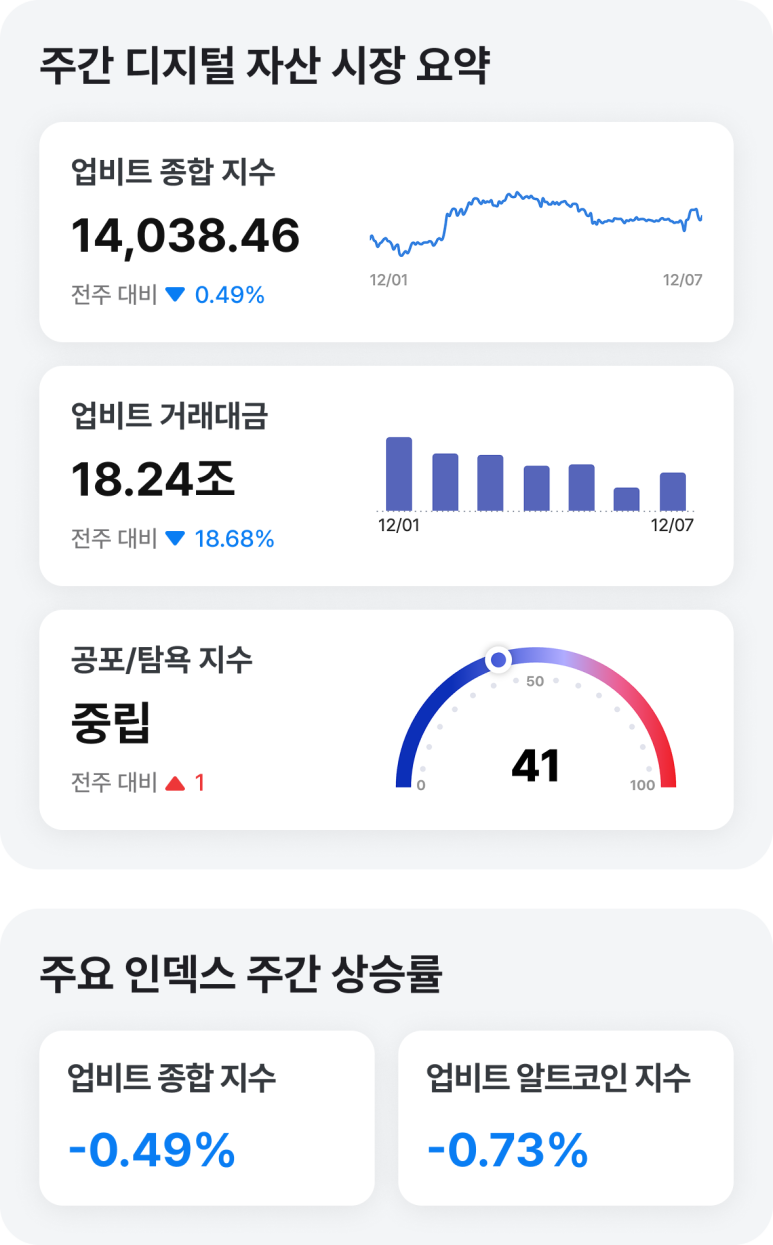Click the last bar of the trading volume chart
This screenshot has height=1245, width=773.
pyautogui.click(x=674, y=490)
